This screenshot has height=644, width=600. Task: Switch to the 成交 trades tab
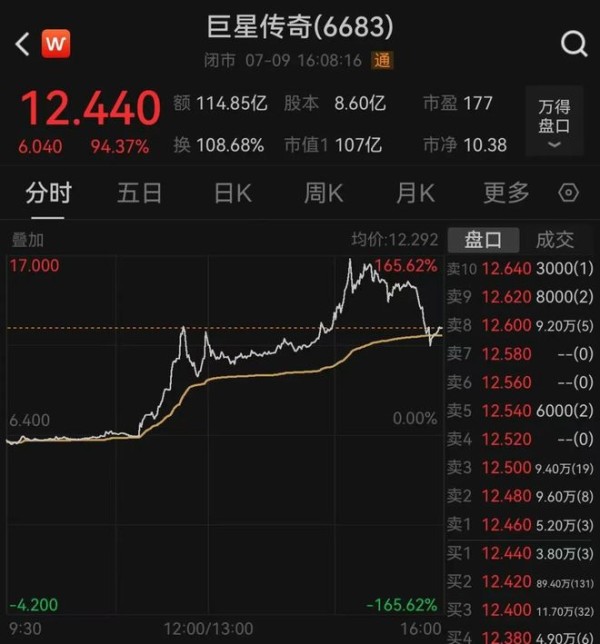pyautogui.click(x=556, y=240)
